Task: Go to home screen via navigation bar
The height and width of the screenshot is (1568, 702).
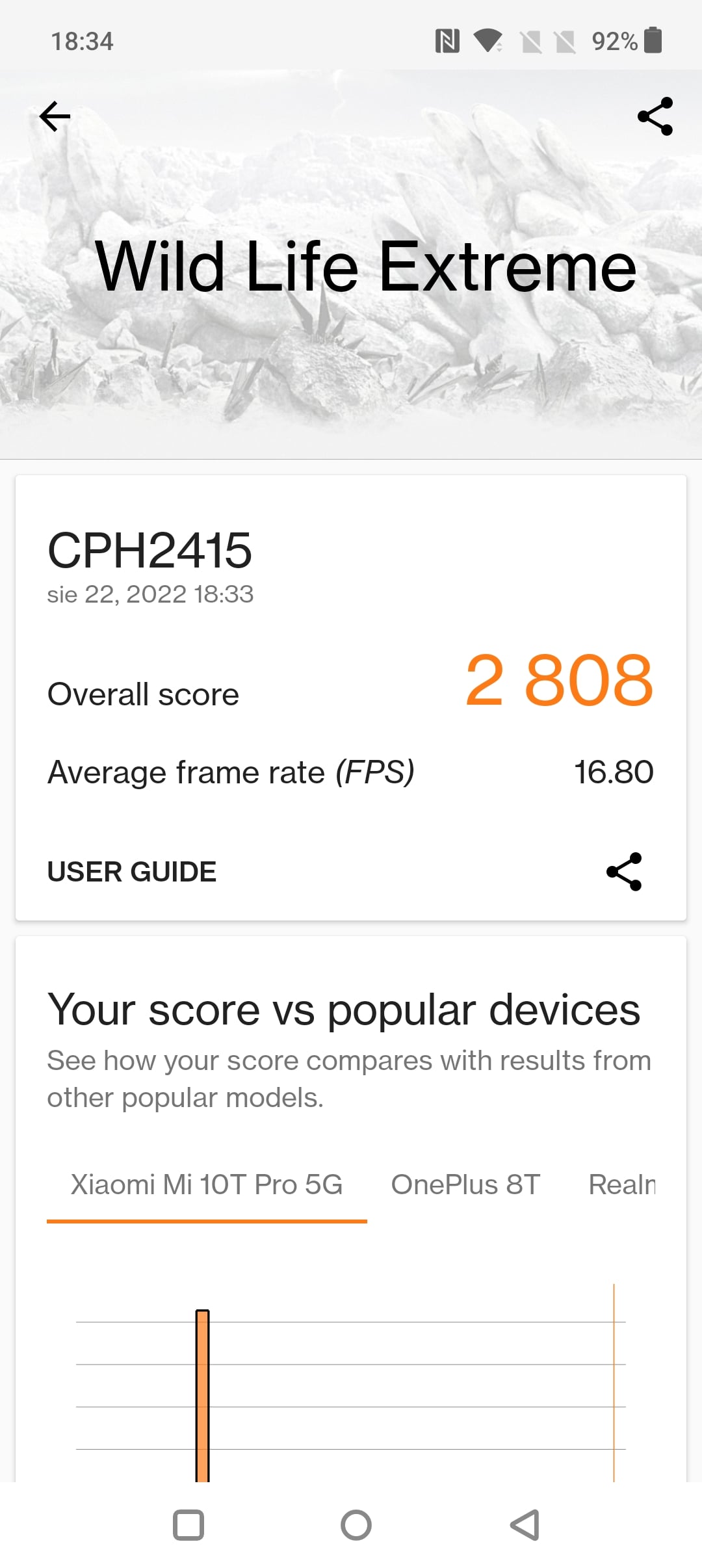Action: (x=356, y=1525)
